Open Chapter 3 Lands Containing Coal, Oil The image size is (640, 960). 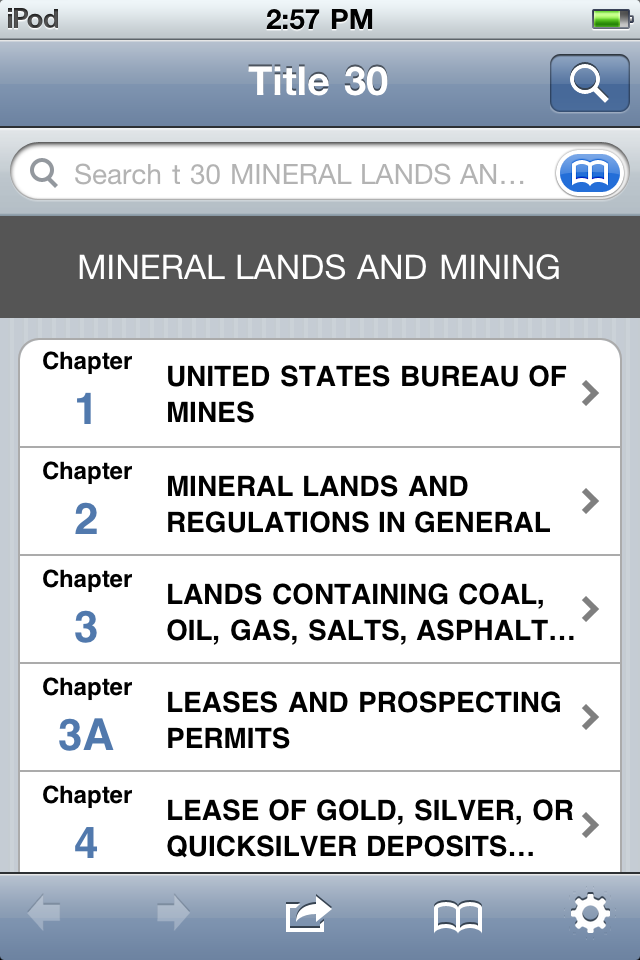pyautogui.click(x=320, y=610)
